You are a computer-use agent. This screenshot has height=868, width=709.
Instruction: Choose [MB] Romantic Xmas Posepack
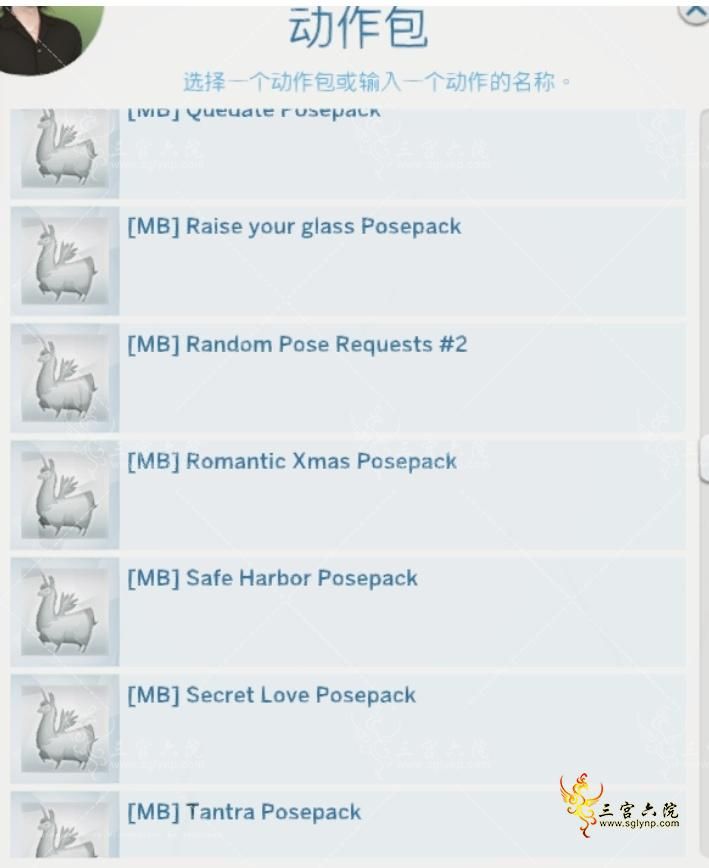coord(350,494)
